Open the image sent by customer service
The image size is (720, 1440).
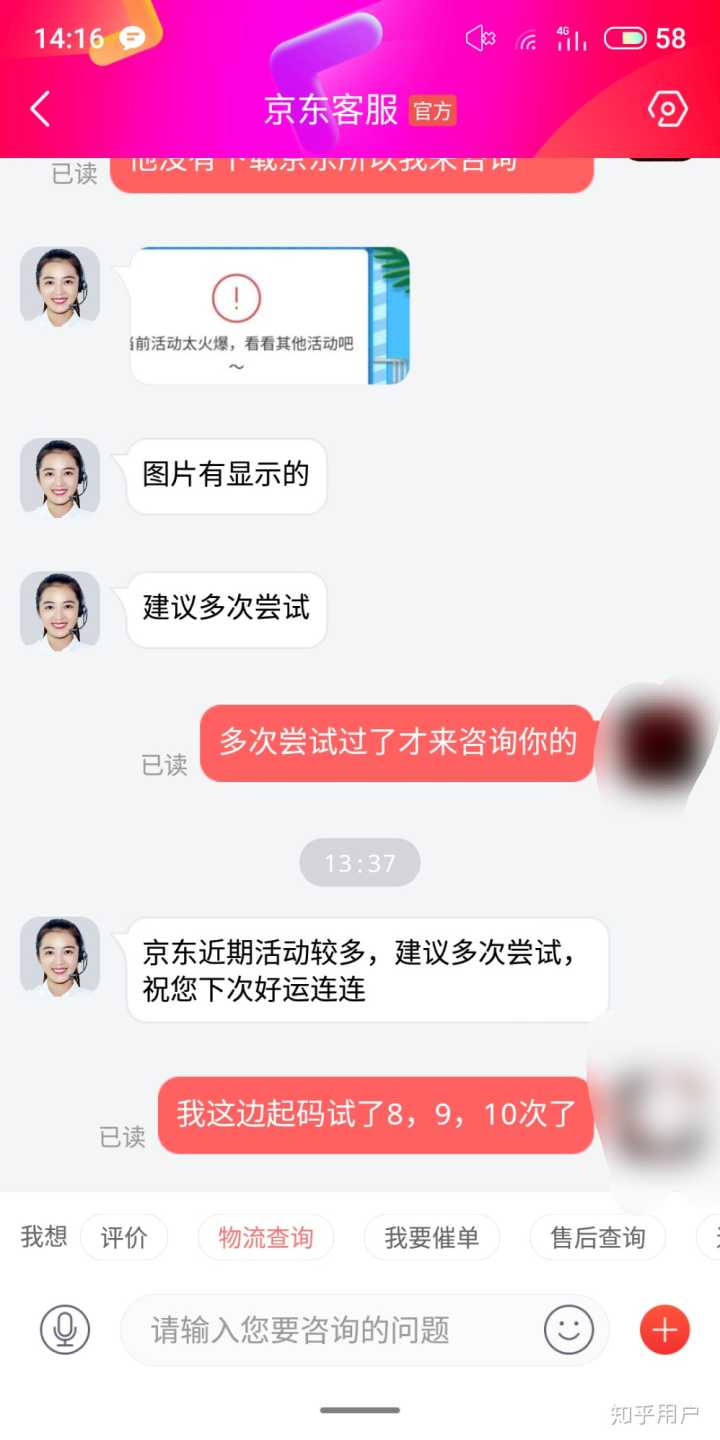coord(270,316)
